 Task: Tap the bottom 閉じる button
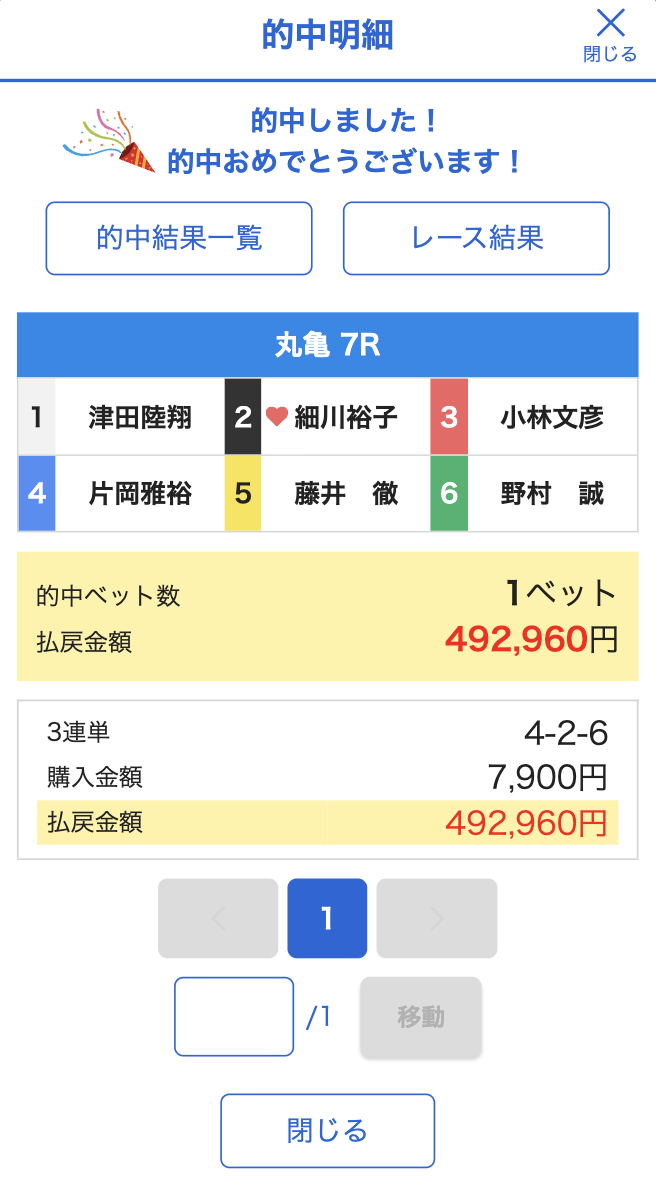click(x=327, y=1131)
